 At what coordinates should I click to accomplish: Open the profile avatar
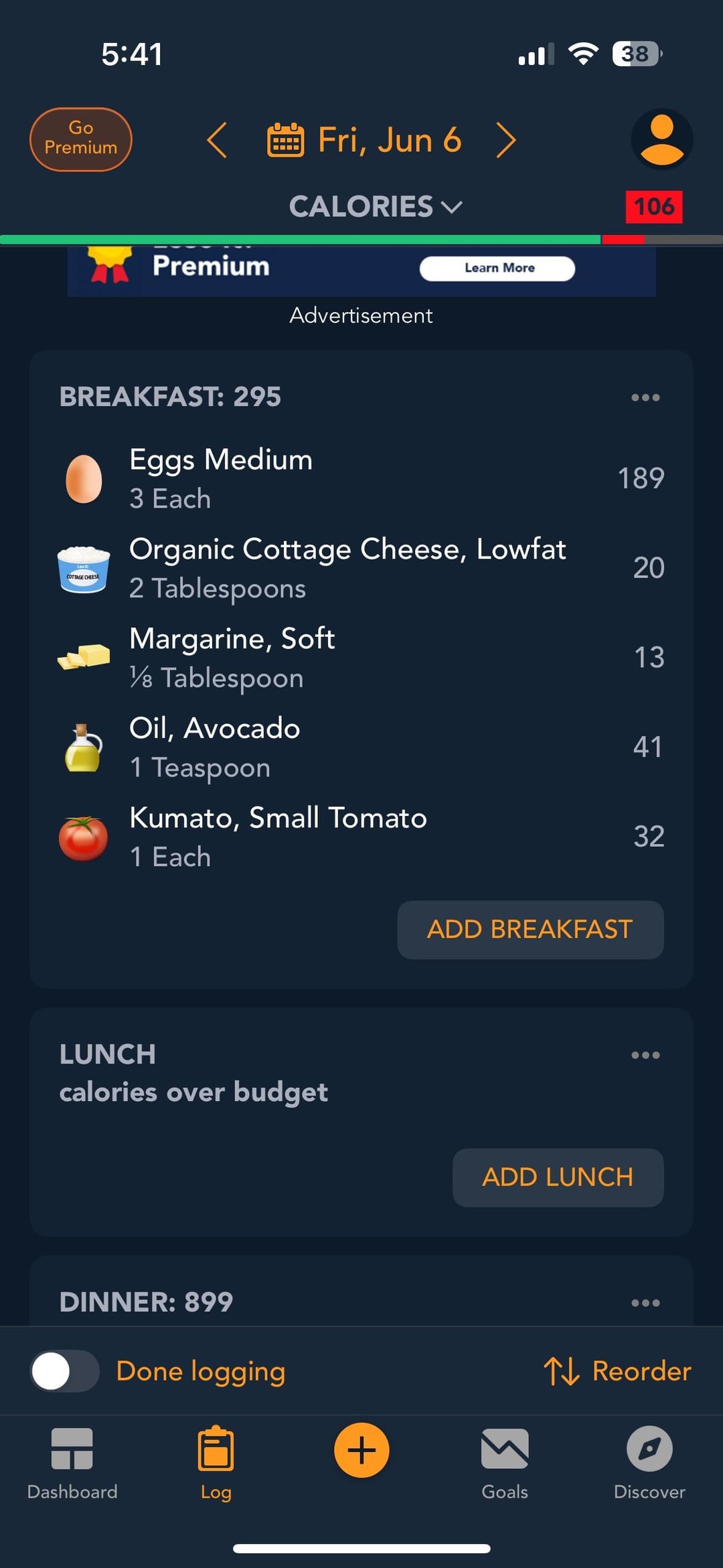coord(661,139)
